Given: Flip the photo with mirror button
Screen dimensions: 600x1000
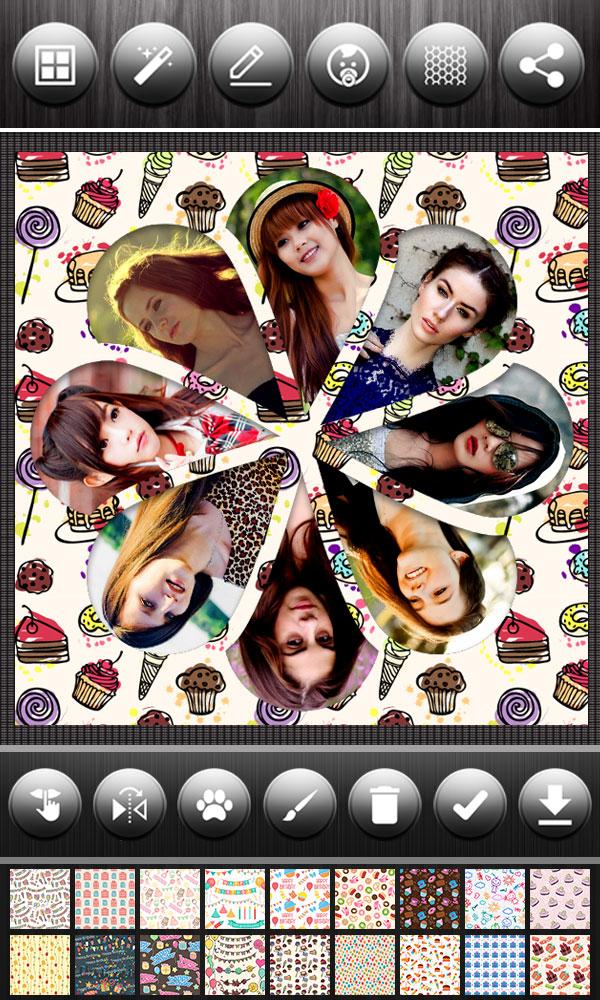Looking at the screenshot, I should point(129,804).
